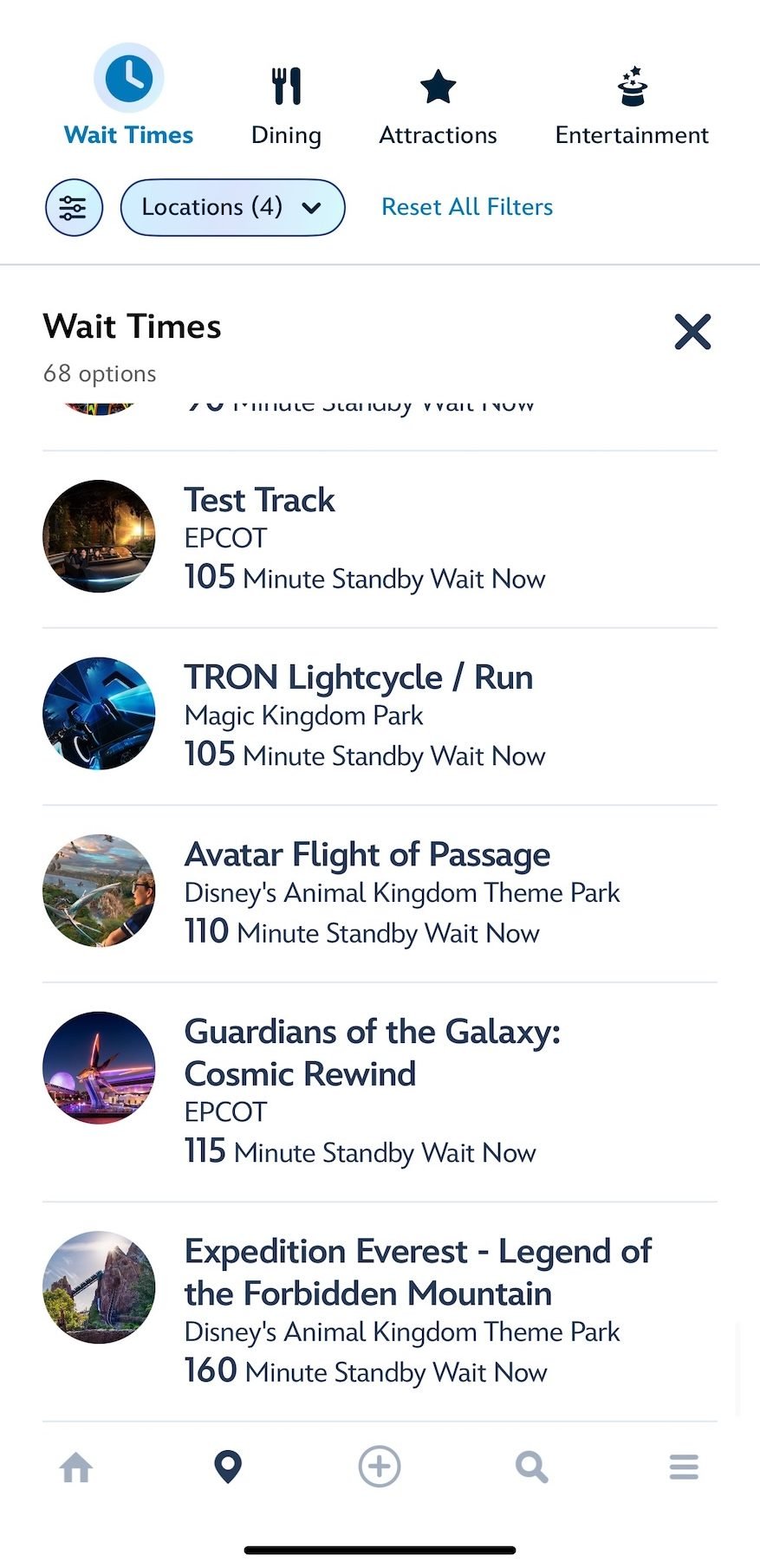Switch to the Entertainment tab
The image size is (760, 1568).
click(x=632, y=102)
